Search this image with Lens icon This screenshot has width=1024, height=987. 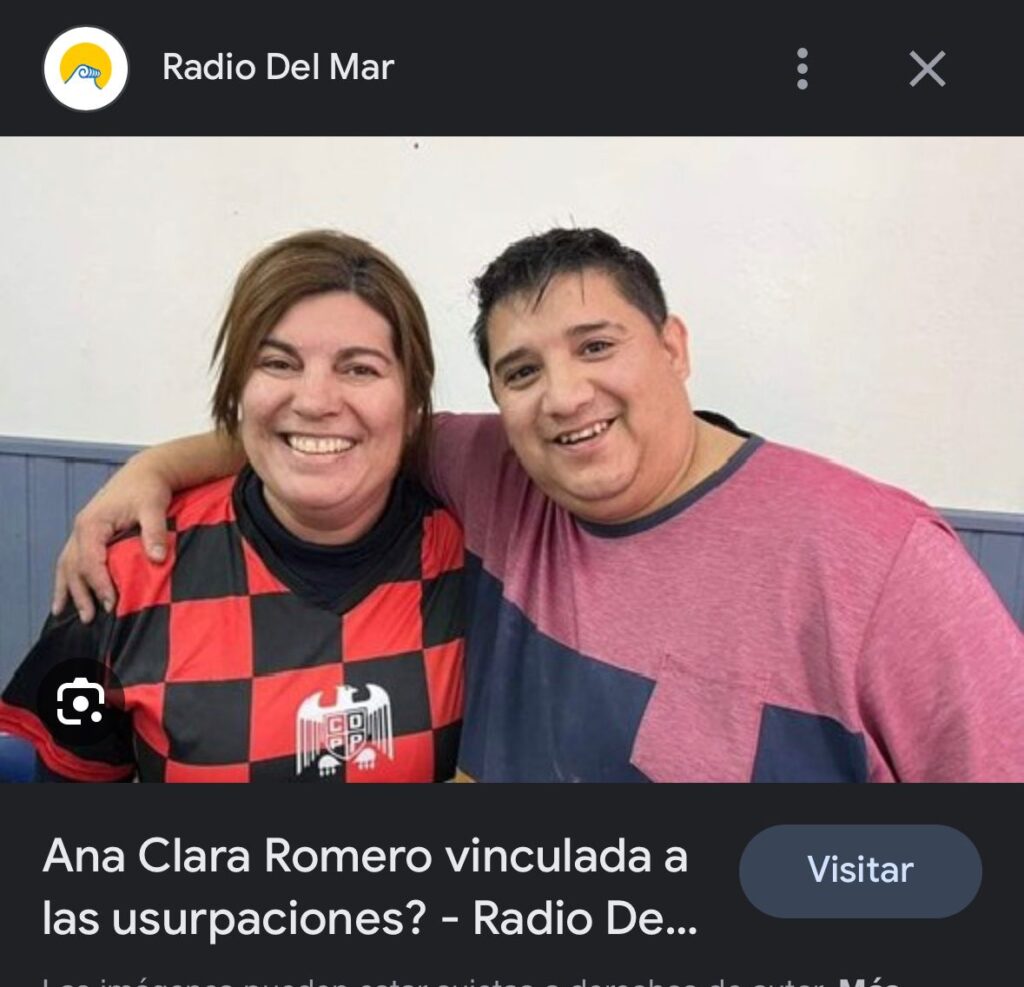(x=81, y=704)
